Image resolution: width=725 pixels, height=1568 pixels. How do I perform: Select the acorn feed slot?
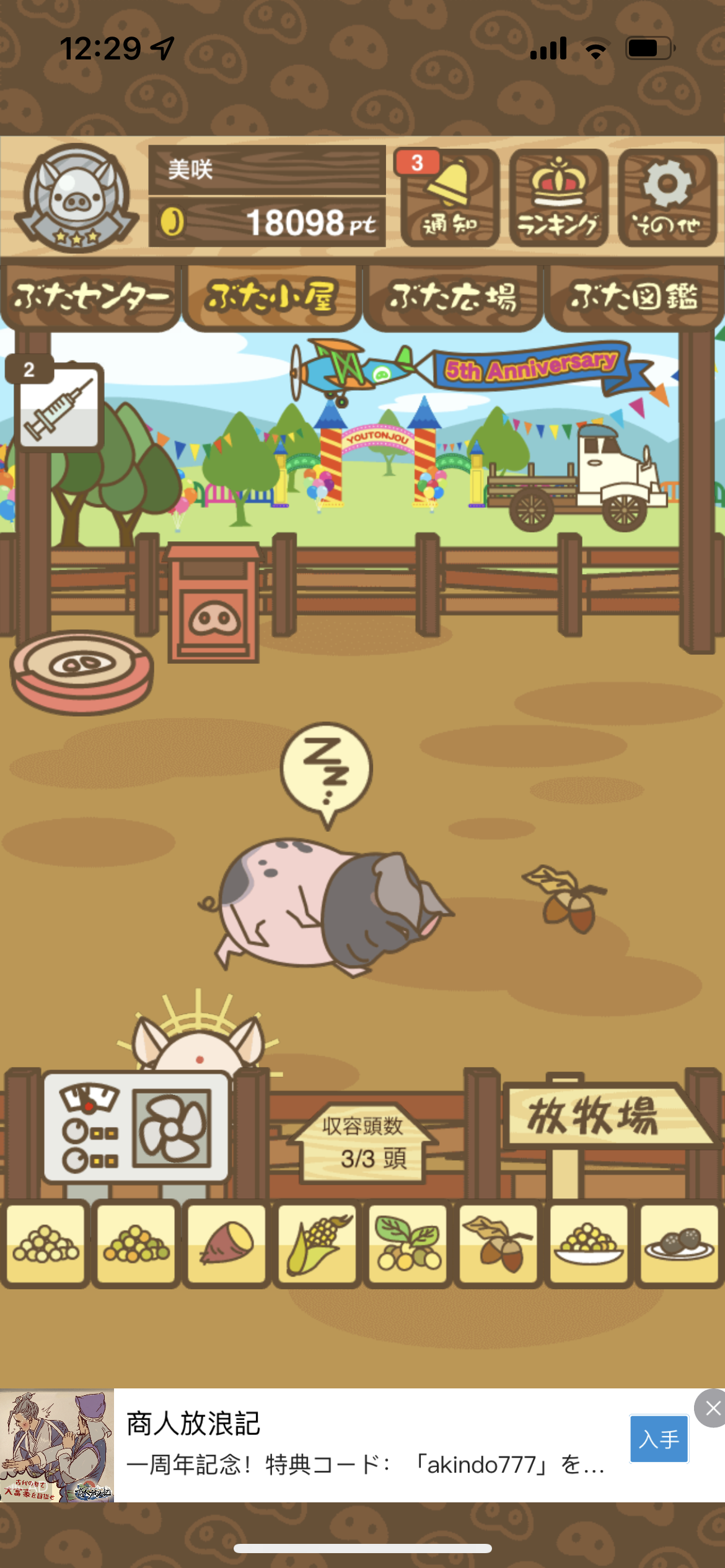(498, 1244)
